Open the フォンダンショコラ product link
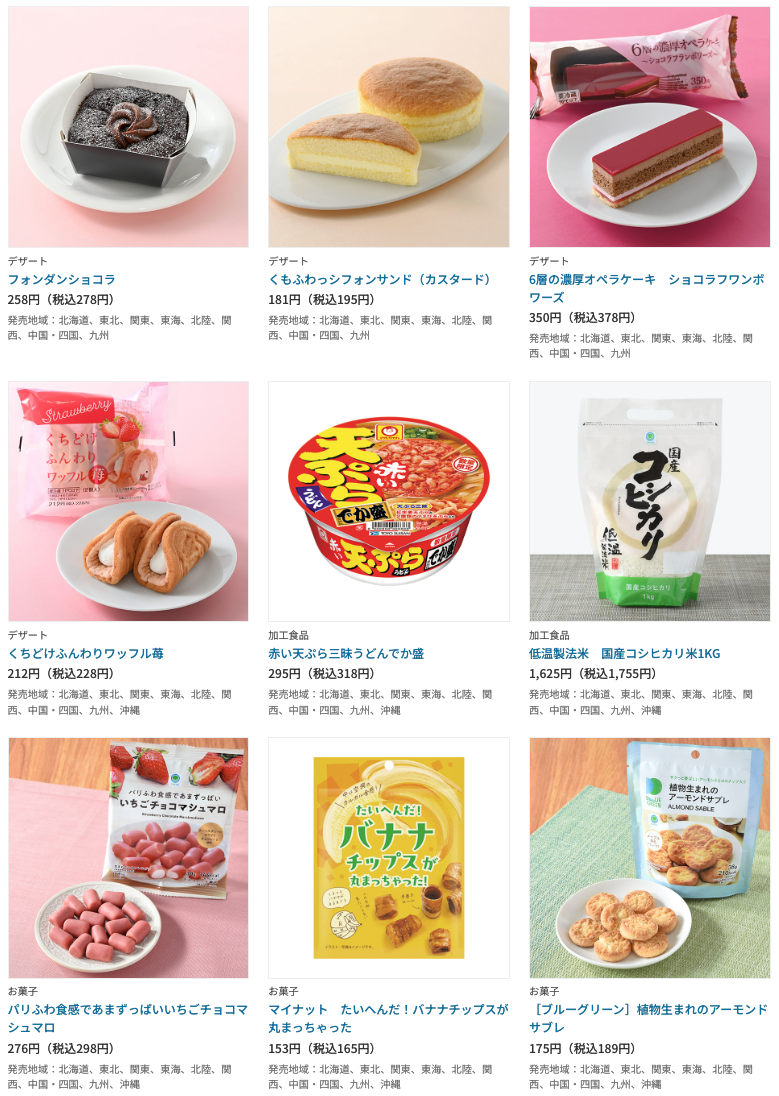Screen dimensions: 779x1096 click(x=62, y=279)
